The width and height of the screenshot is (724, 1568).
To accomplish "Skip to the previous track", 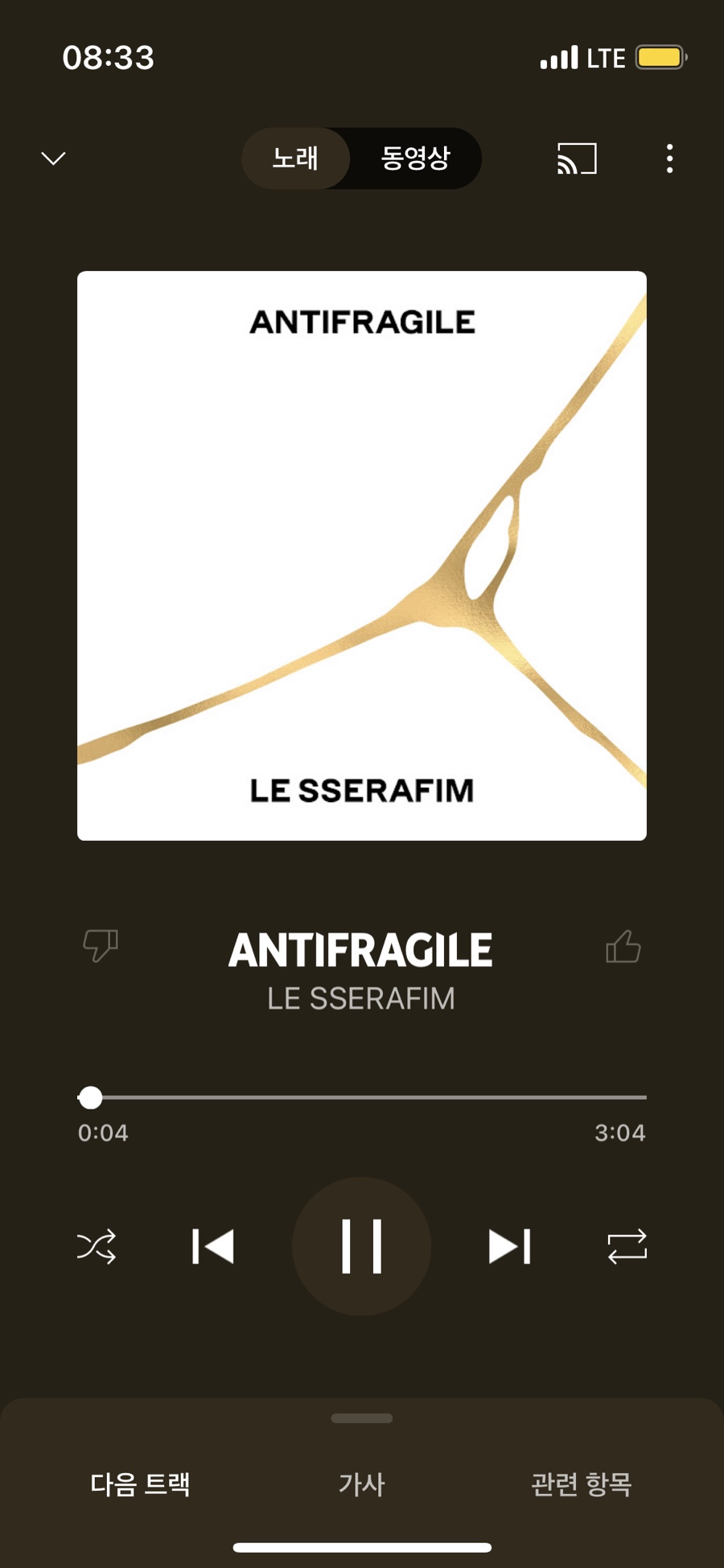I will pos(213,1246).
